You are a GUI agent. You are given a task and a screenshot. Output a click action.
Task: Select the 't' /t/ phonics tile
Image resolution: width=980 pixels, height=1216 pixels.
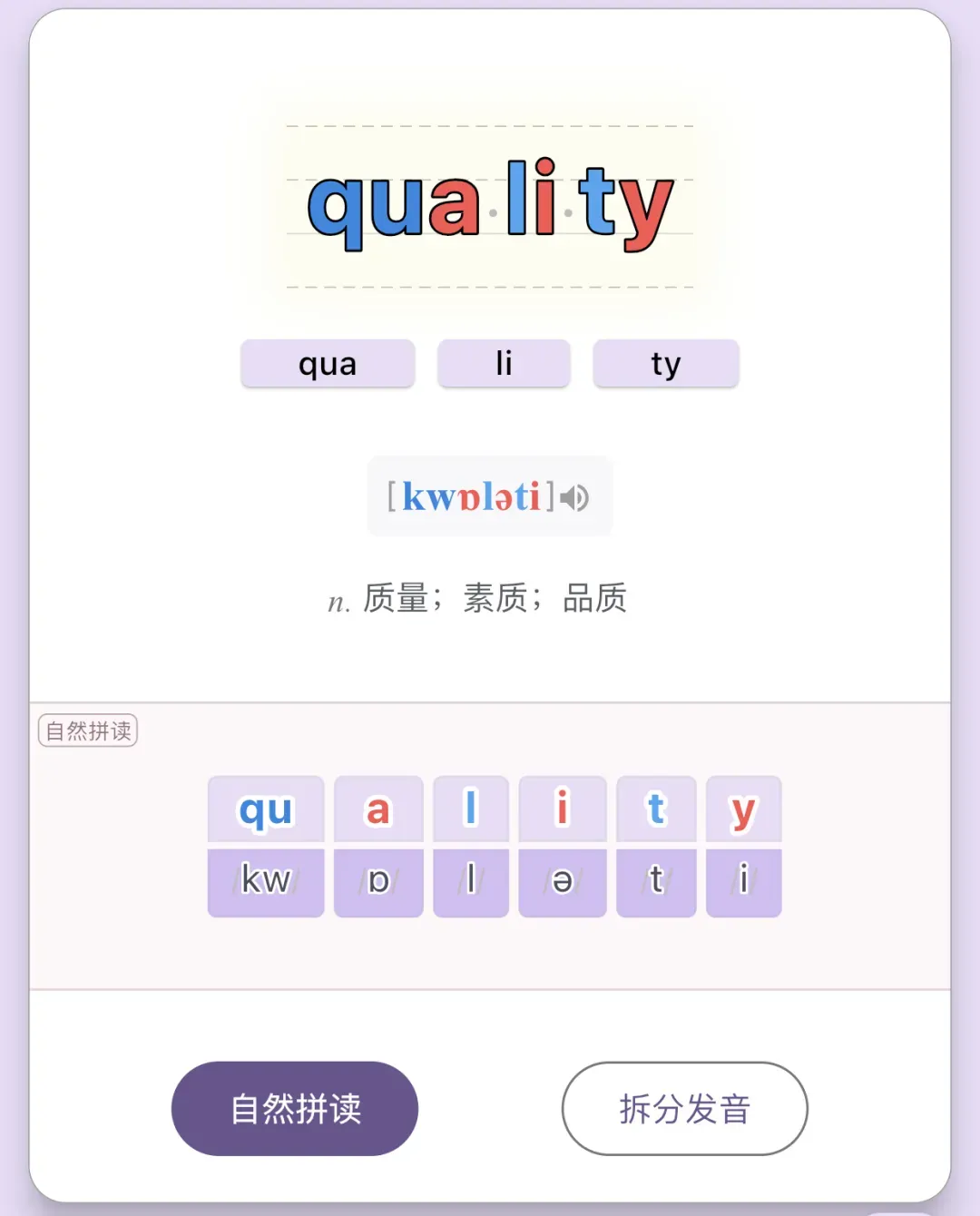tap(656, 847)
